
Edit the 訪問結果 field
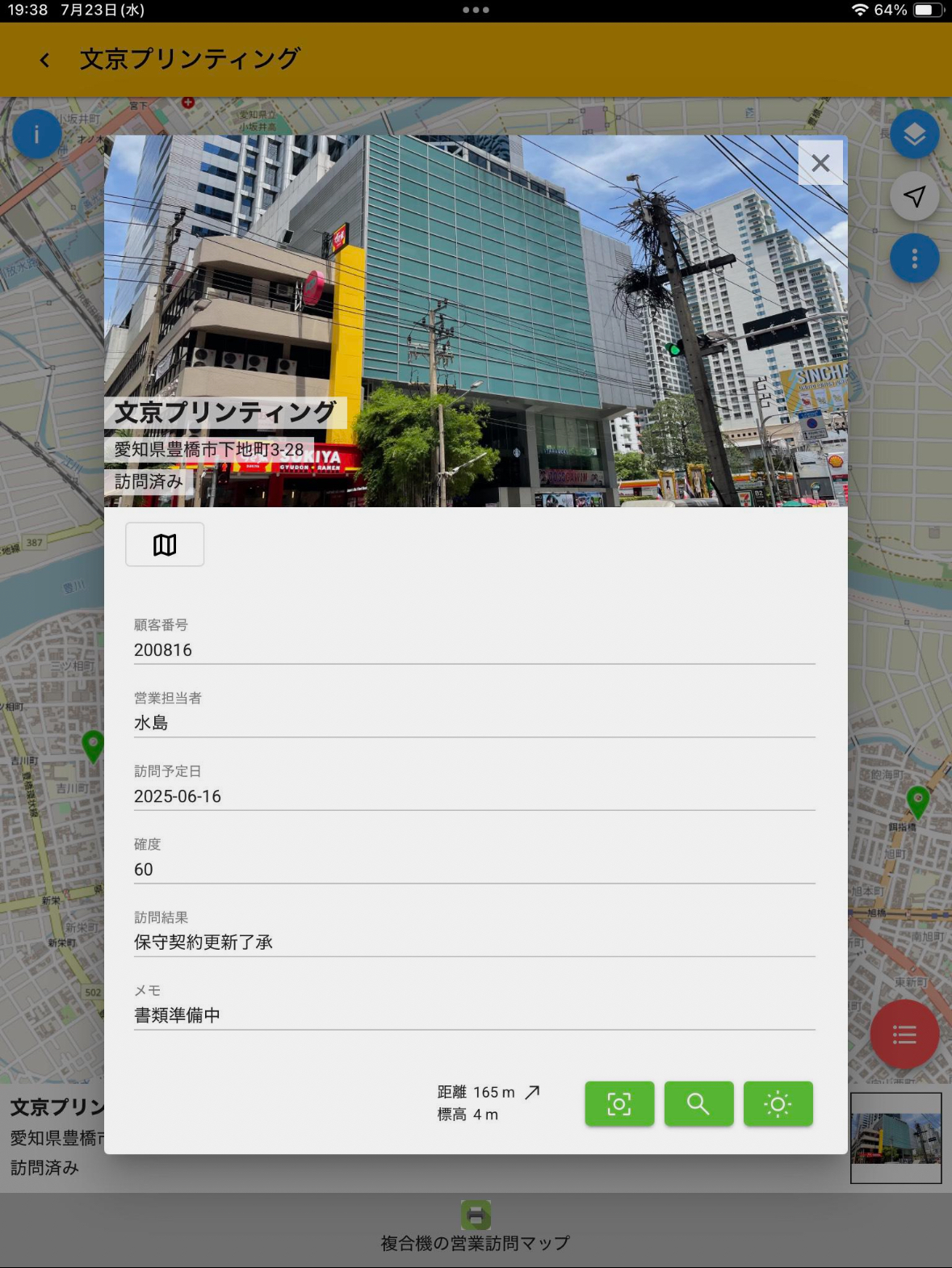click(x=474, y=943)
